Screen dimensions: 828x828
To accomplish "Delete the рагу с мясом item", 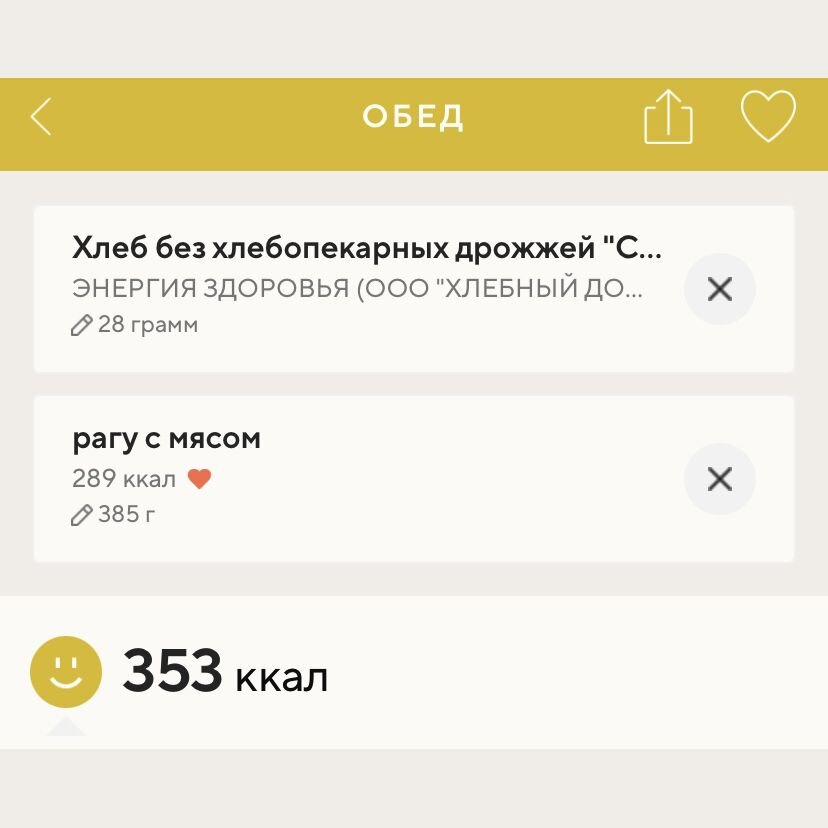I will tap(719, 479).
